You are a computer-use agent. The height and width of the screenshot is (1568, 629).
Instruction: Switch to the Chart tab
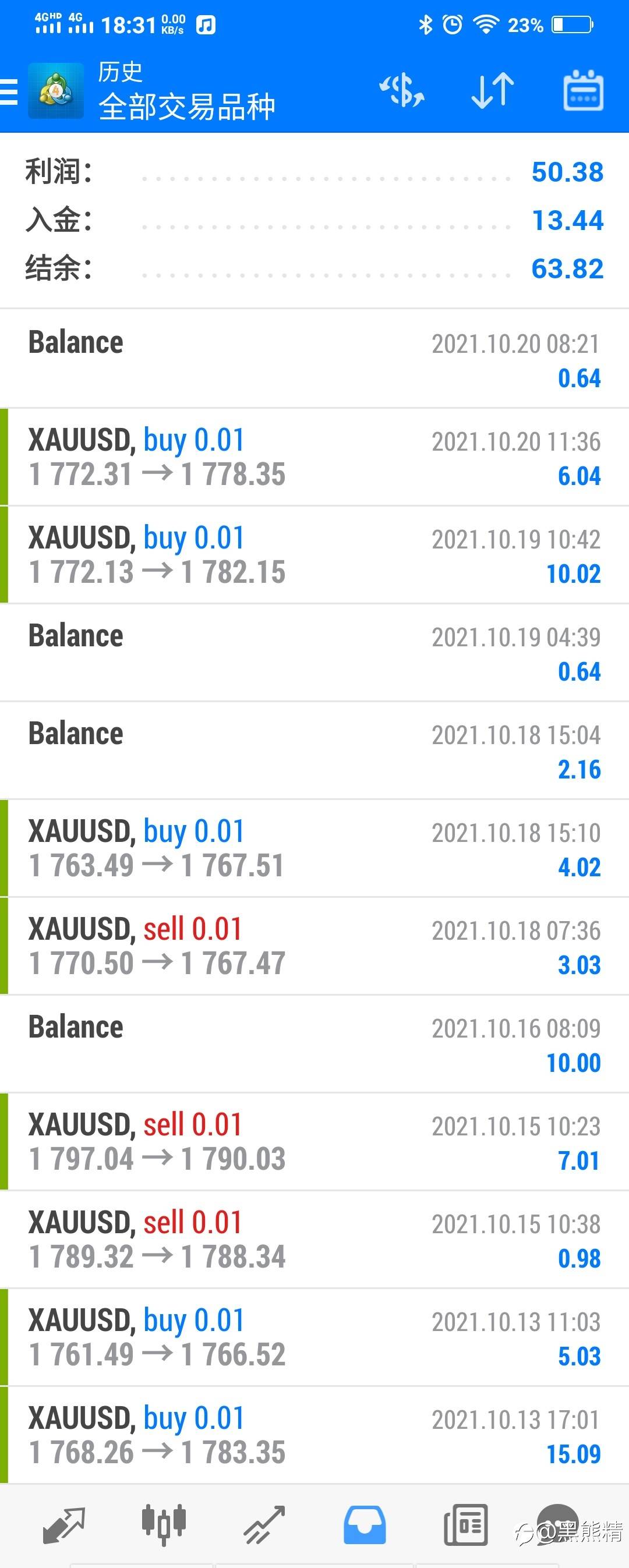(x=163, y=1525)
